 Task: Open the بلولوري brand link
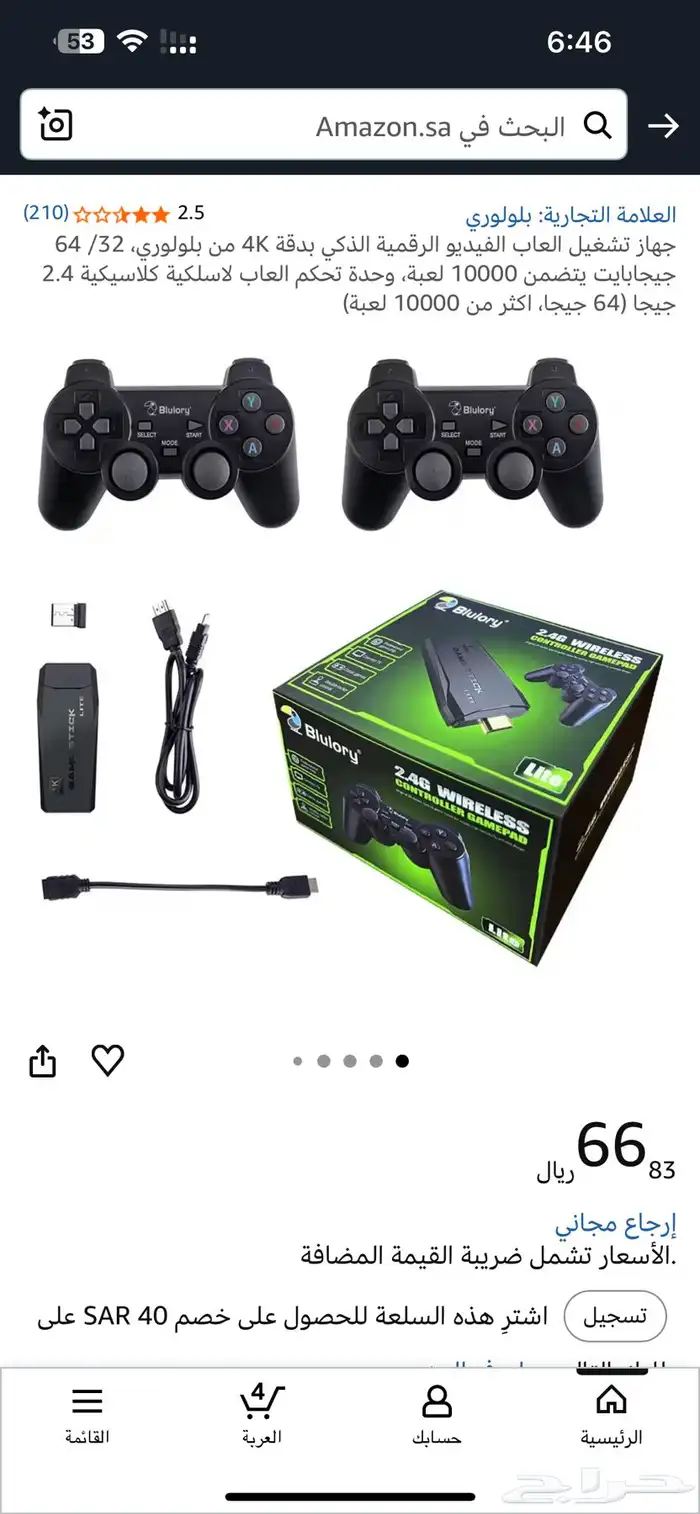click(x=570, y=215)
